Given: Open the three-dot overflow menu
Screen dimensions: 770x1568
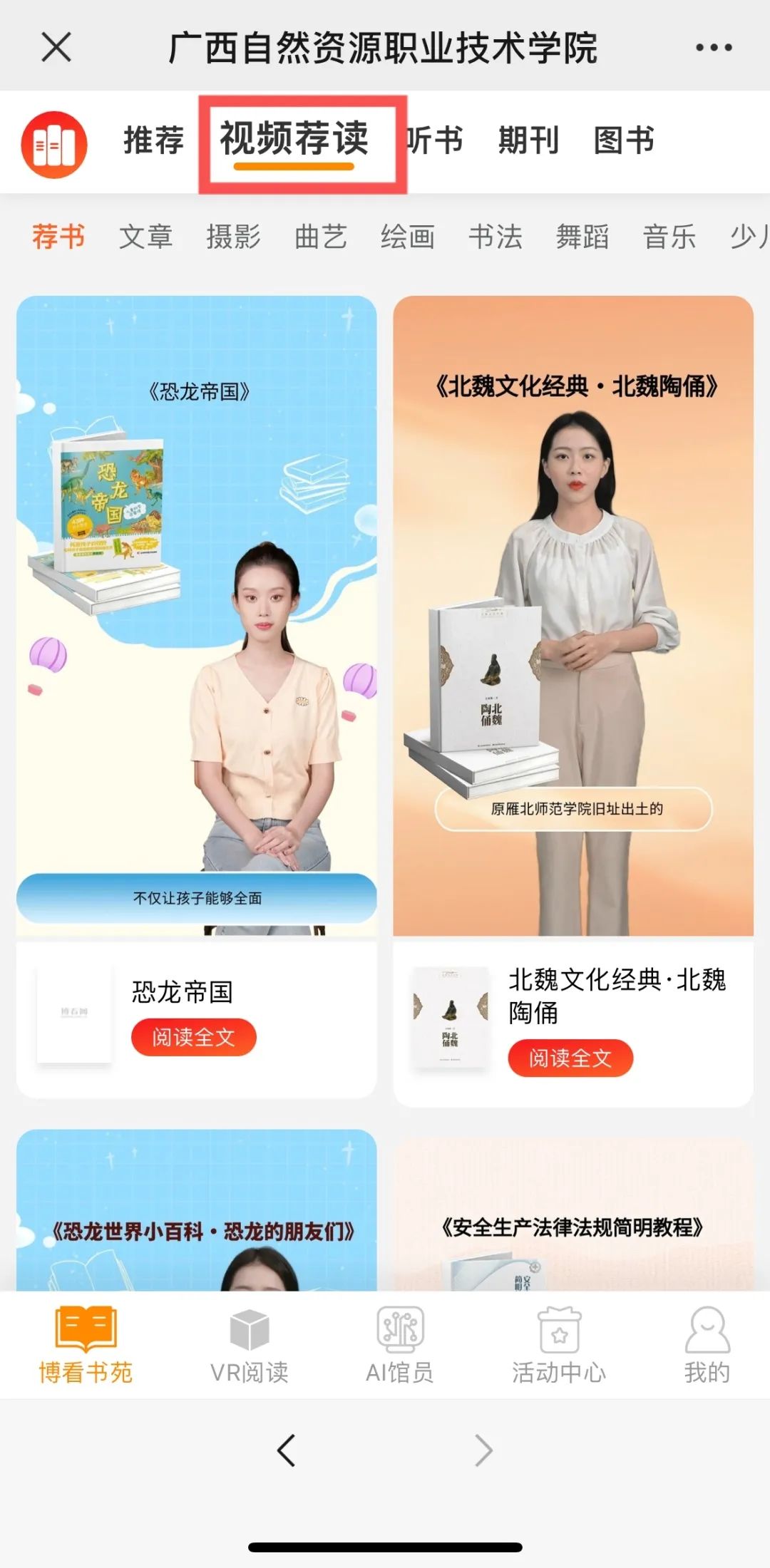Looking at the screenshot, I should [x=713, y=48].
